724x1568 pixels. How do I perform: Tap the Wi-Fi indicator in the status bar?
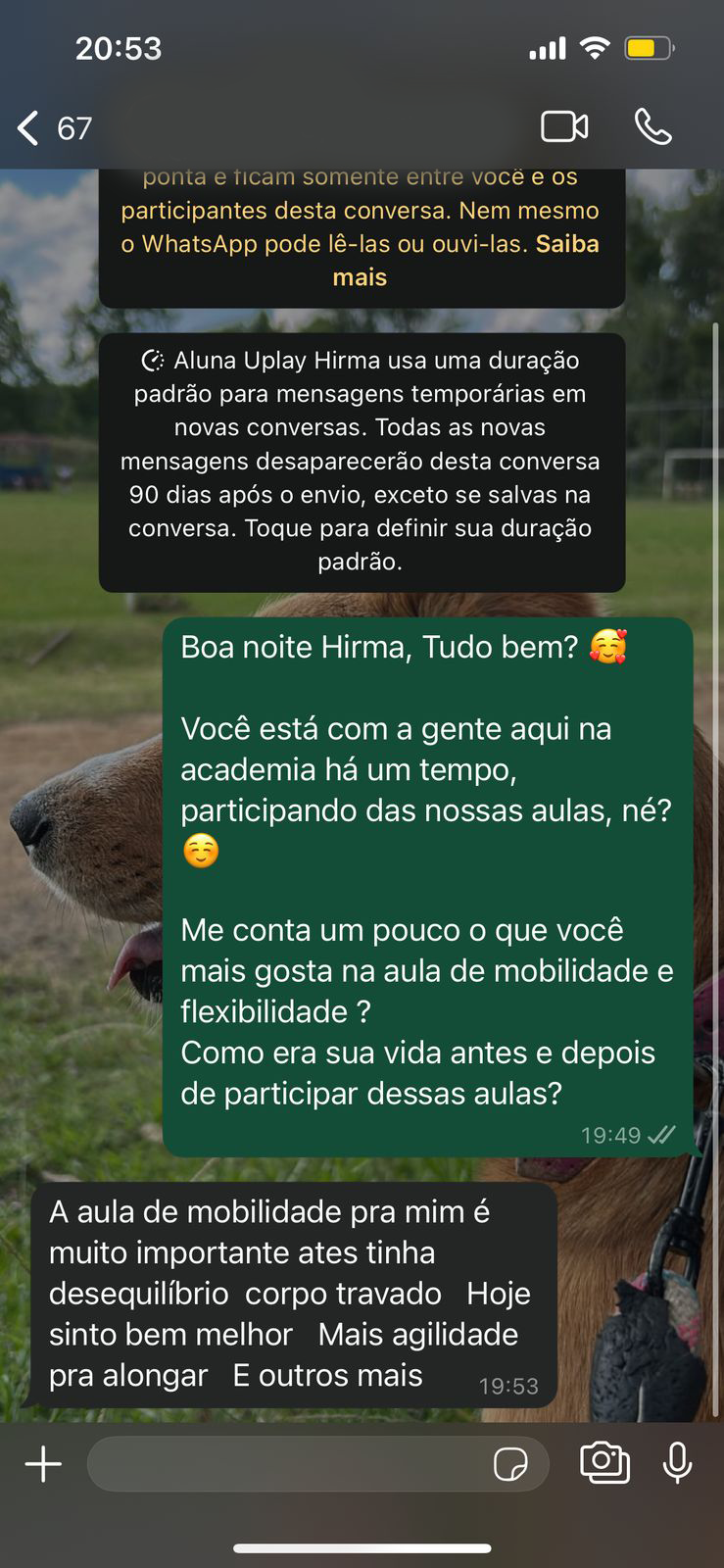(596, 47)
